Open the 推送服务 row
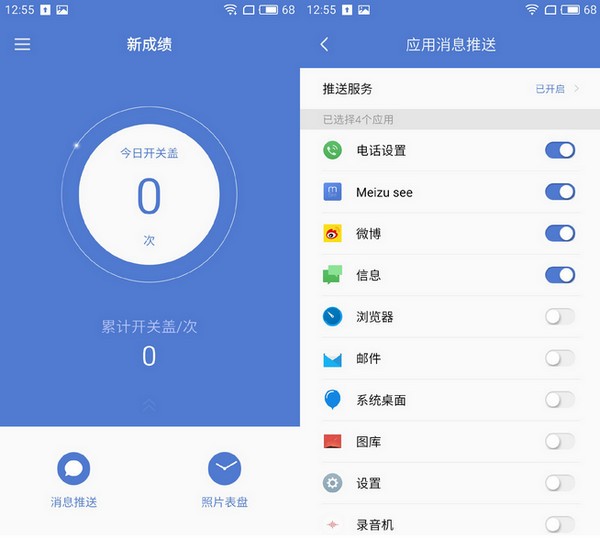This screenshot has width=600, height=539. click(450, 89)
